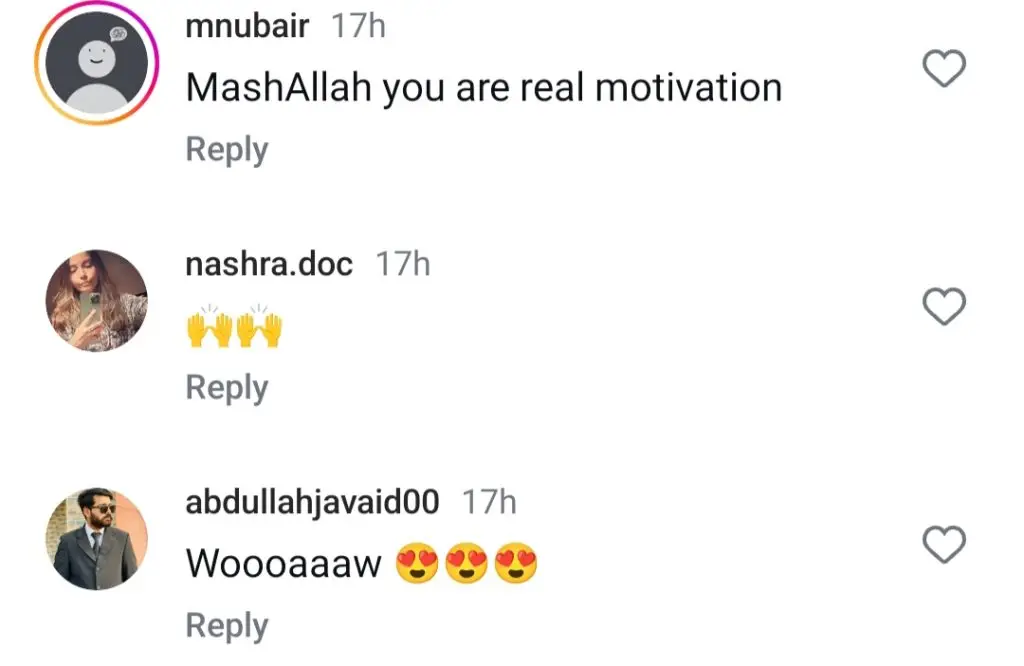Like mnubair's comment
The image size is (1024, 666).
click(x=943, y=69)
